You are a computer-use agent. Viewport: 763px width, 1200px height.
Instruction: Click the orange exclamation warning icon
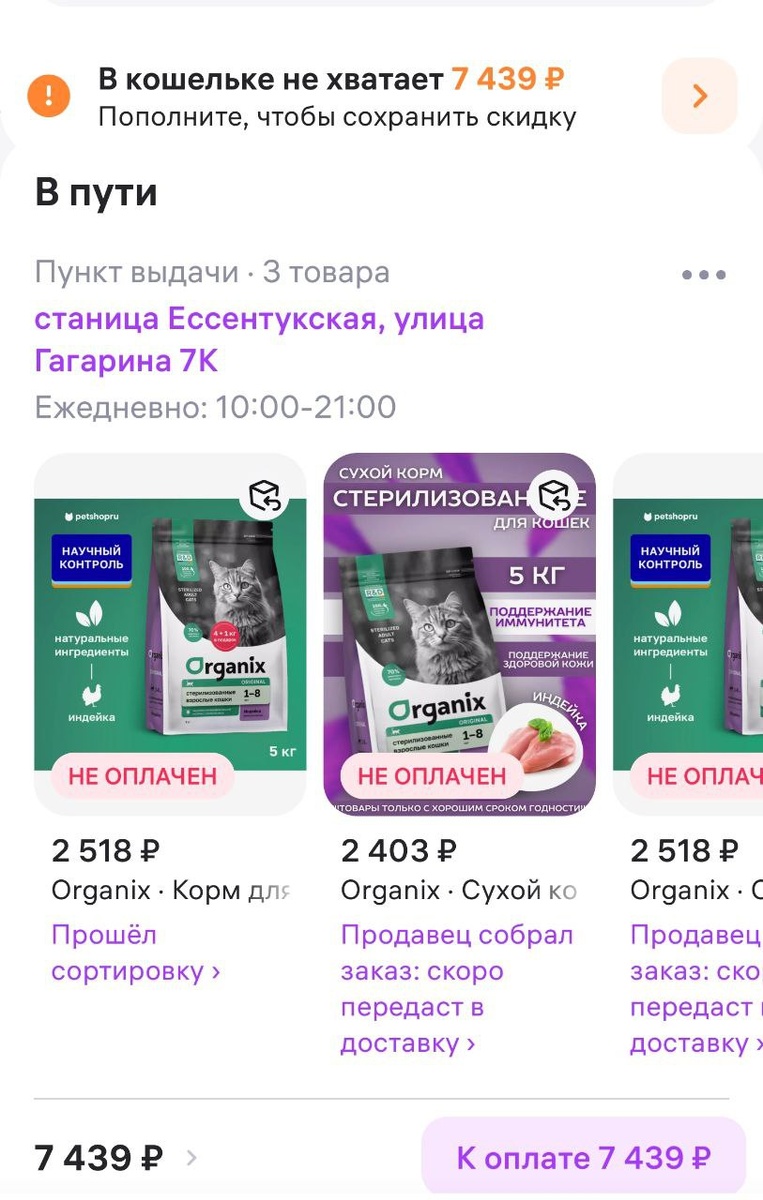pyautogui.click(x=49, y=95)
